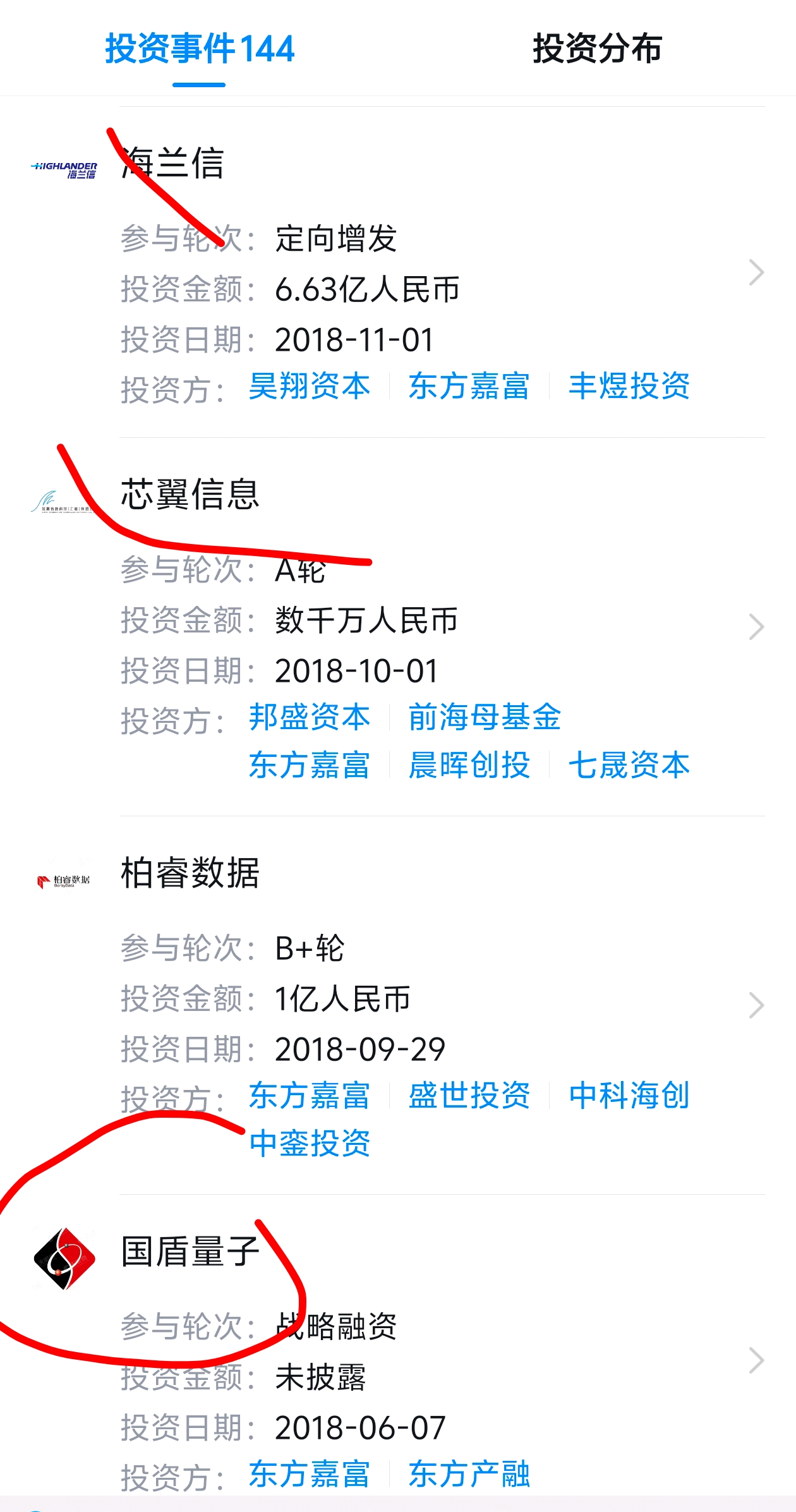This screenshot has width=796, height=1512.
Task: Open investor 东方产融
Action: [467, 1474]
